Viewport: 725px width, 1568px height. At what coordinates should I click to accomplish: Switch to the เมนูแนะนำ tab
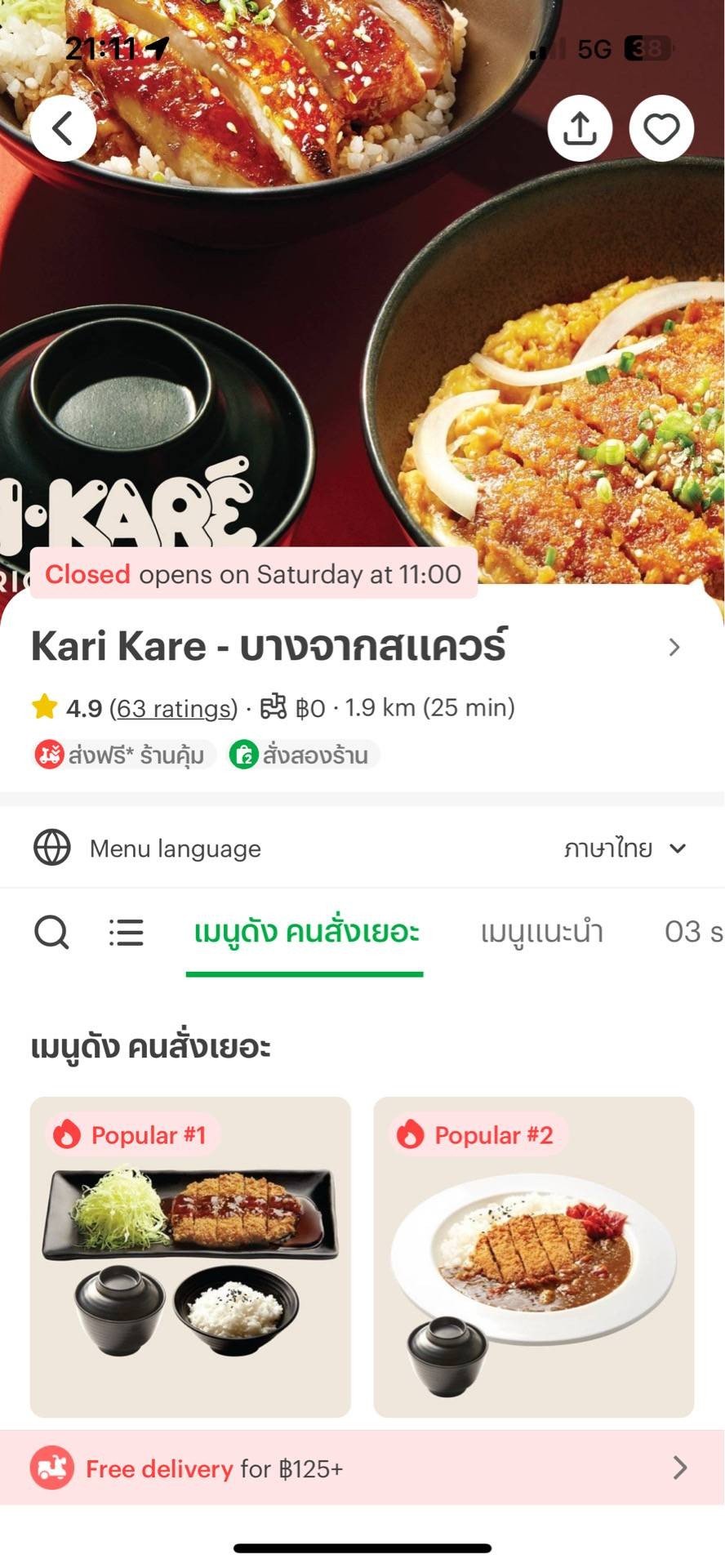(541, 932)
